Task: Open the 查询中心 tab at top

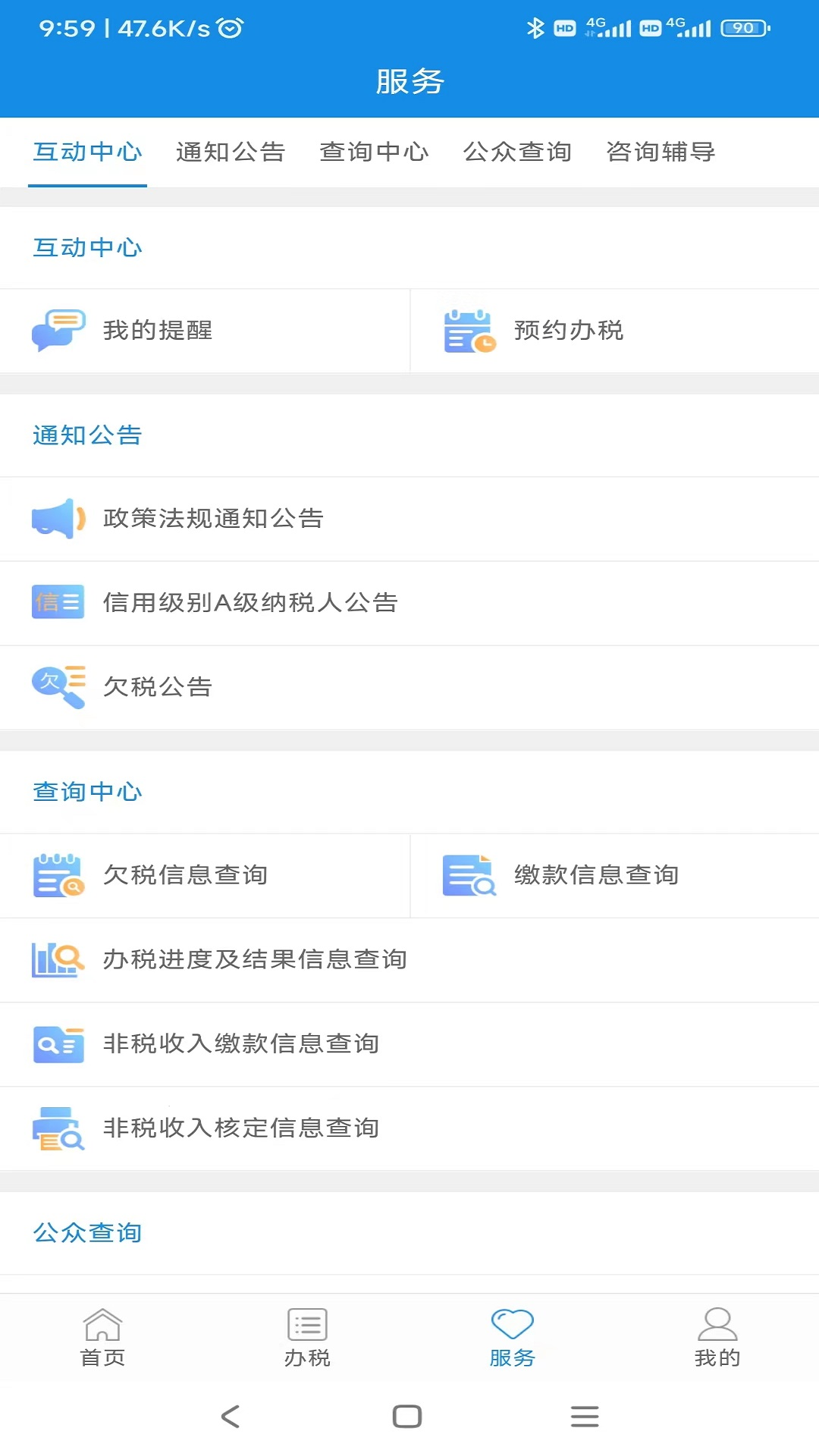Action: 375,152
